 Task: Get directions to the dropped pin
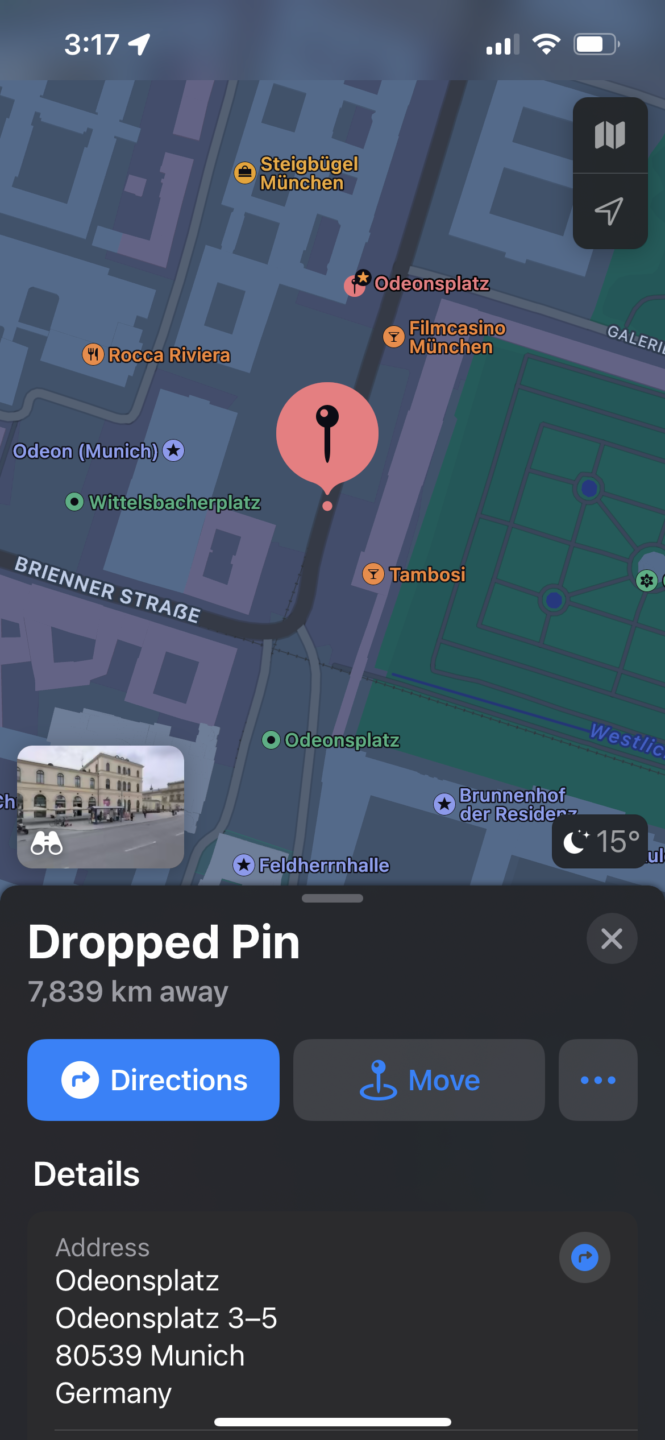(153, 1080)
